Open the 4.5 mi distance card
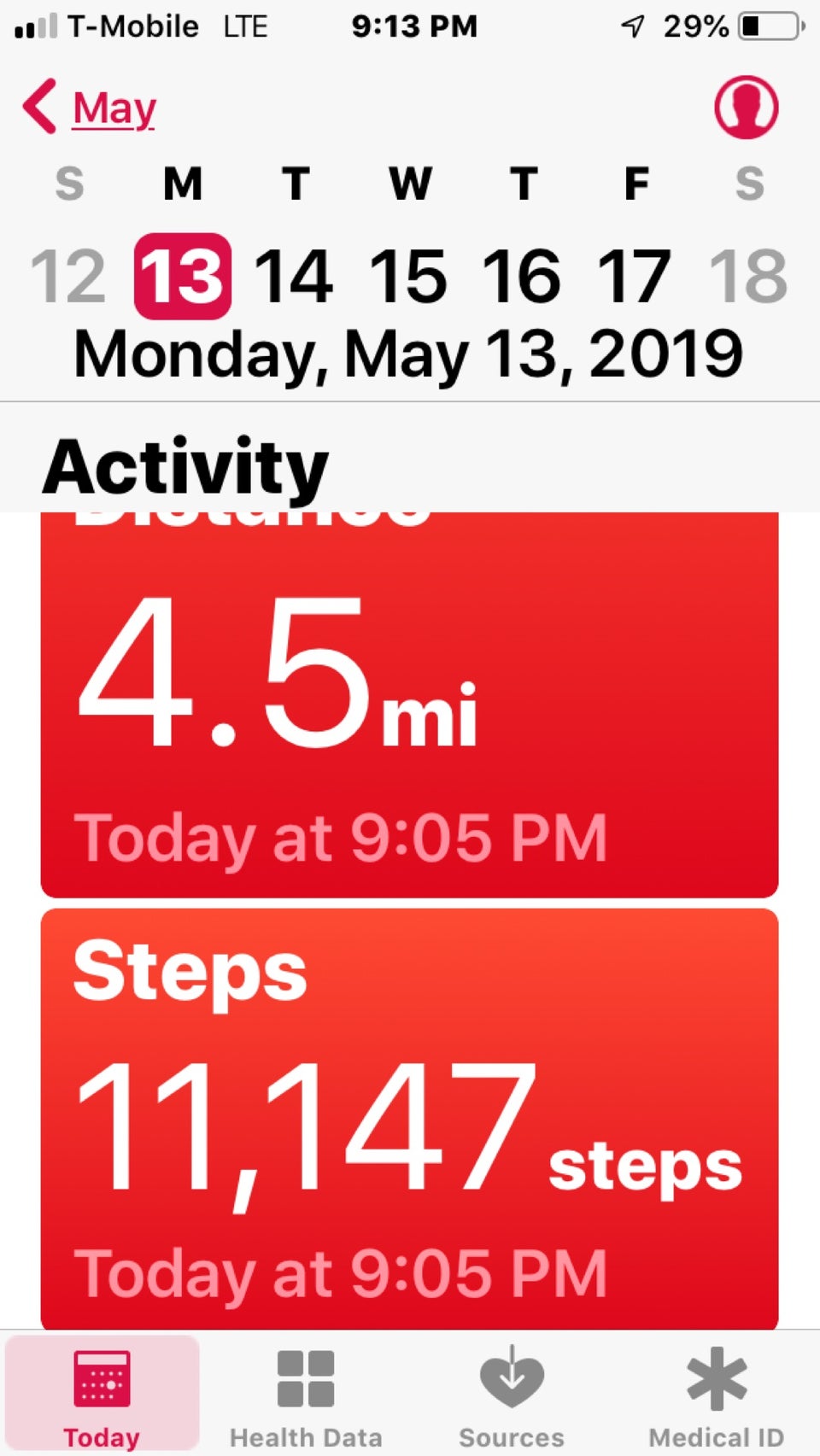Image resolution: width=820 pixels, height=1456 pixels. 409,705
